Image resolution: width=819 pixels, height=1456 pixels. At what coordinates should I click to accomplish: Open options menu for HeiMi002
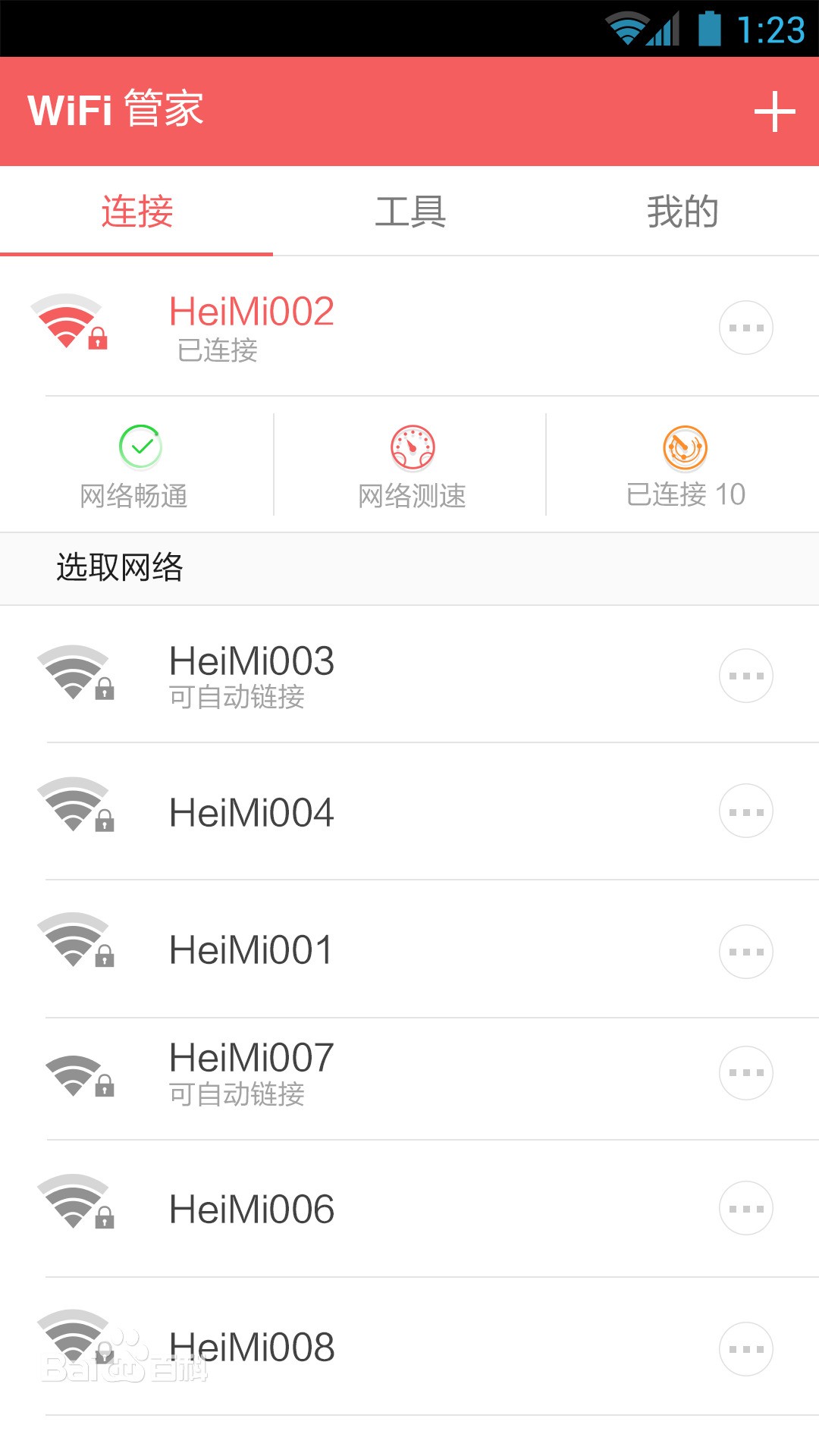coord(745,327)
